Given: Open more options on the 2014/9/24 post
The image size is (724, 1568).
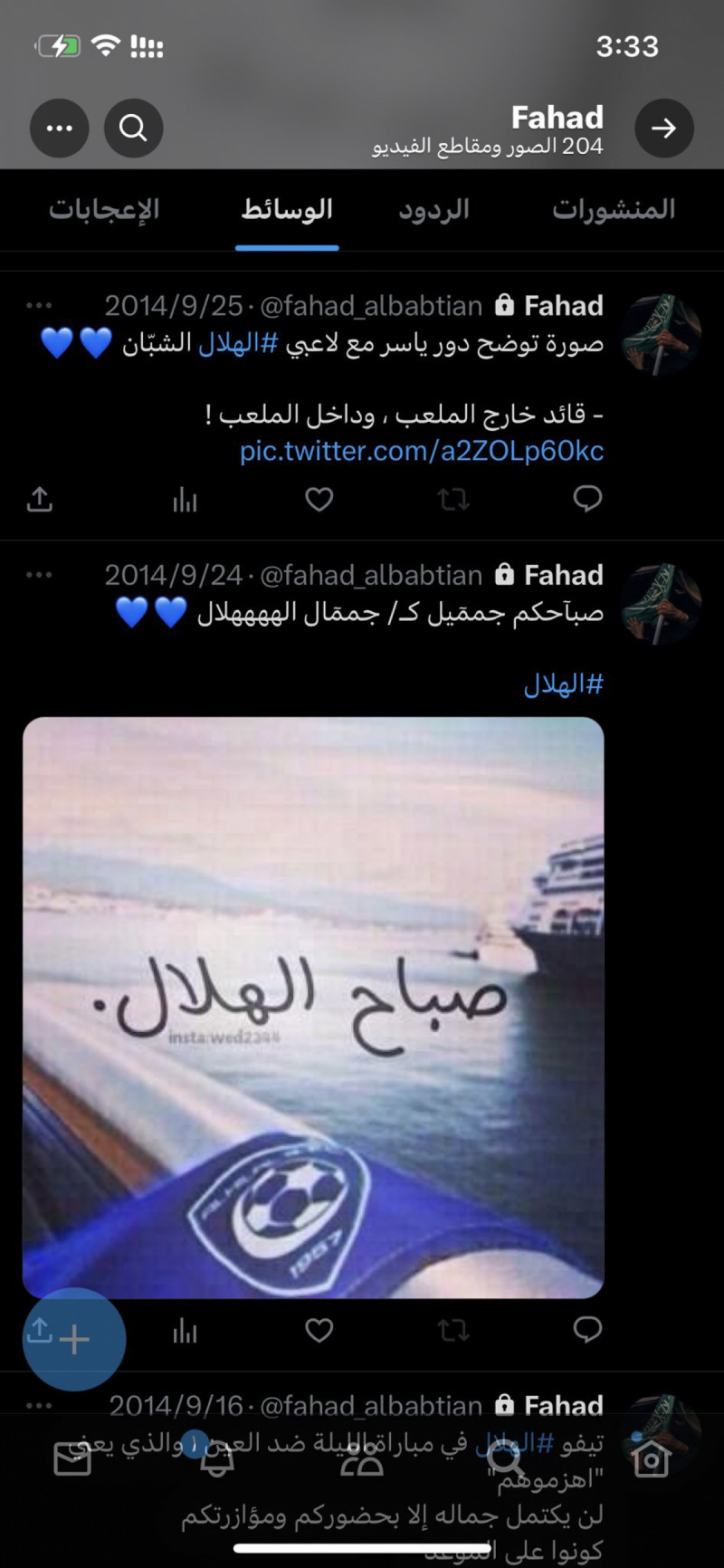Looking at the screenshot, I should pos(39,575).
